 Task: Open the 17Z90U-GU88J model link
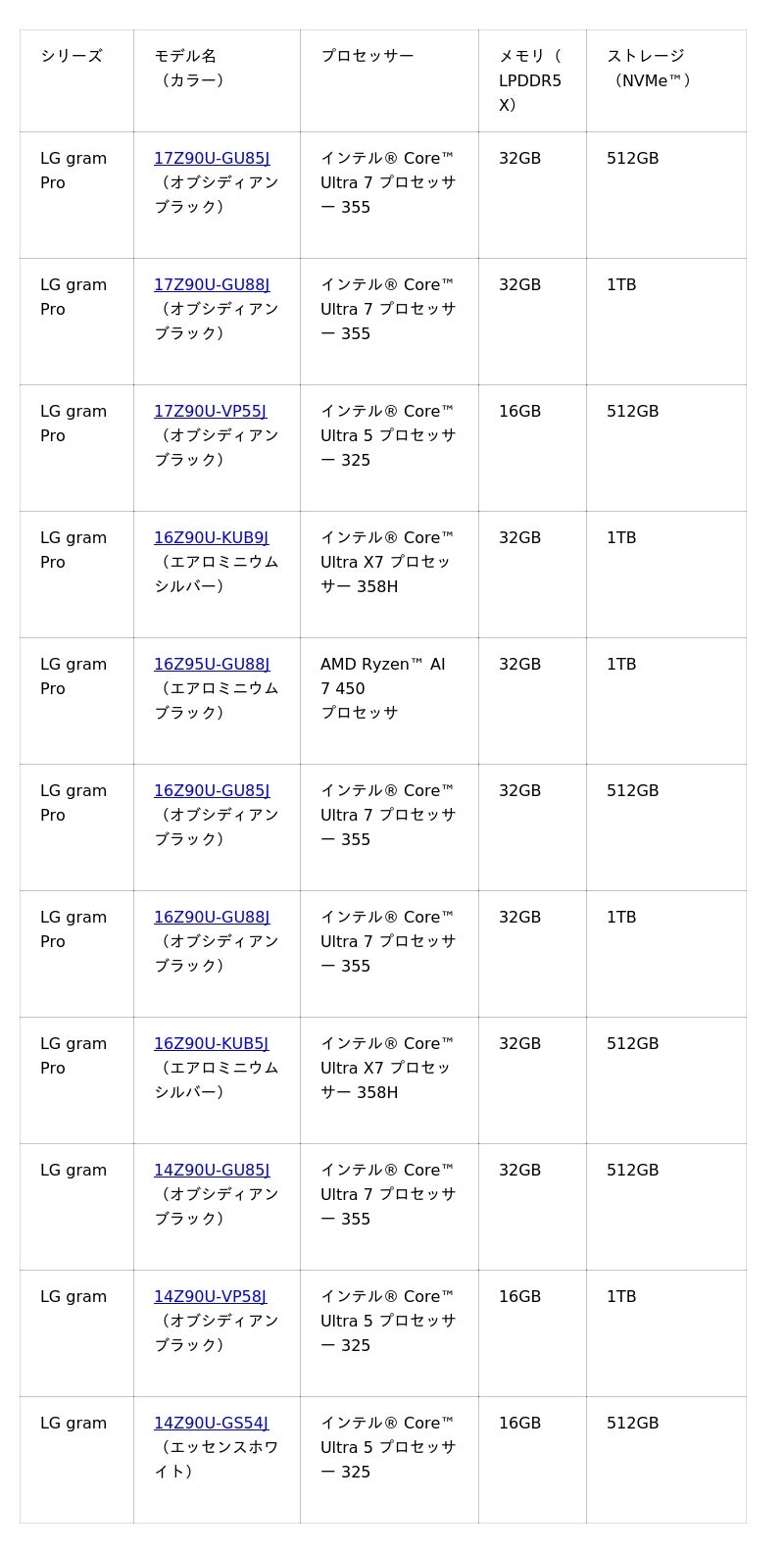(x=212, y=284)
